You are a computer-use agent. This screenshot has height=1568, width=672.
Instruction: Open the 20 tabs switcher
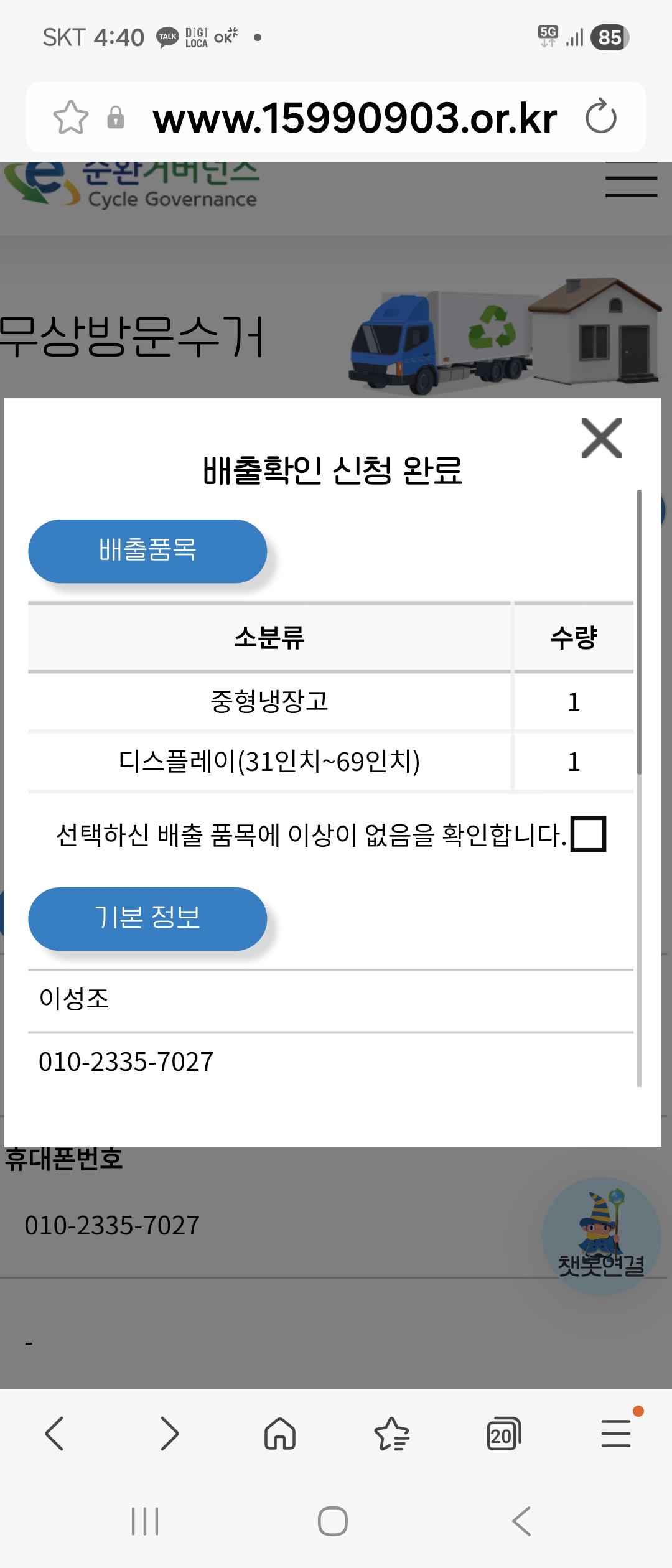point(503,1434)
